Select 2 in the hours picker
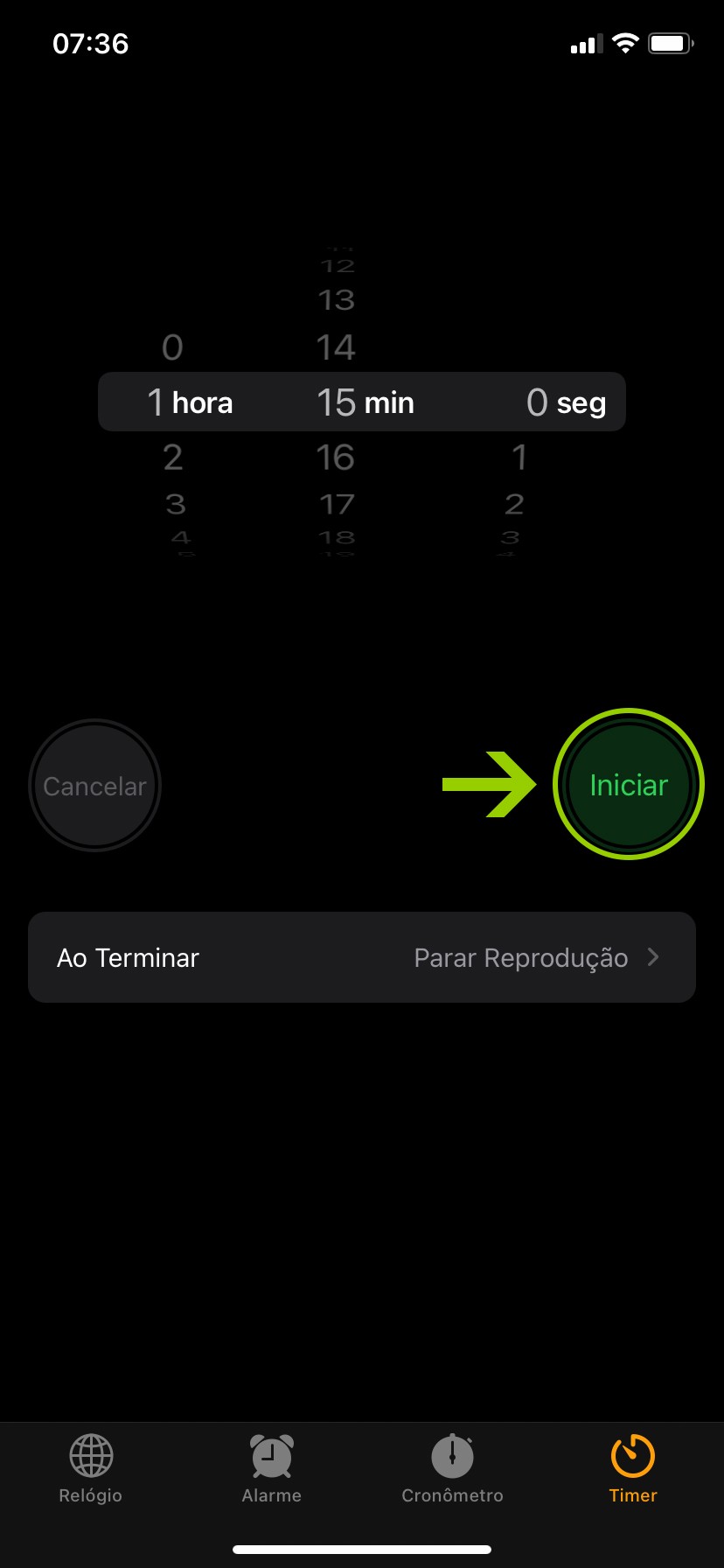This screenshot has width=724, height=1568. 173,458
